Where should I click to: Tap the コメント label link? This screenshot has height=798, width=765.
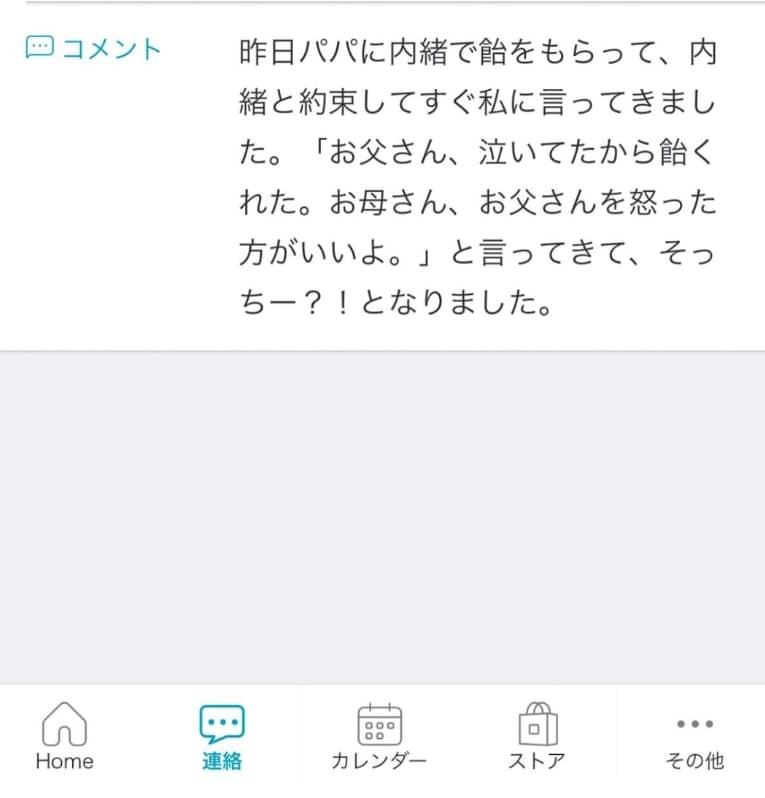(110, 48)
